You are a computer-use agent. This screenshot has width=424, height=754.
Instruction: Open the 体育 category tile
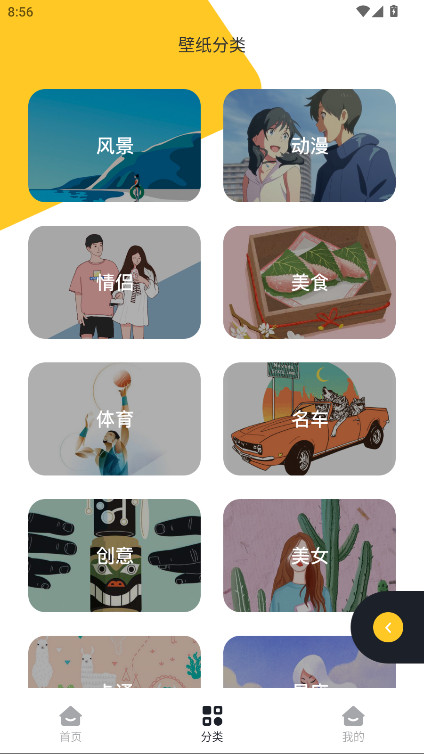click(x=114, y=419)
